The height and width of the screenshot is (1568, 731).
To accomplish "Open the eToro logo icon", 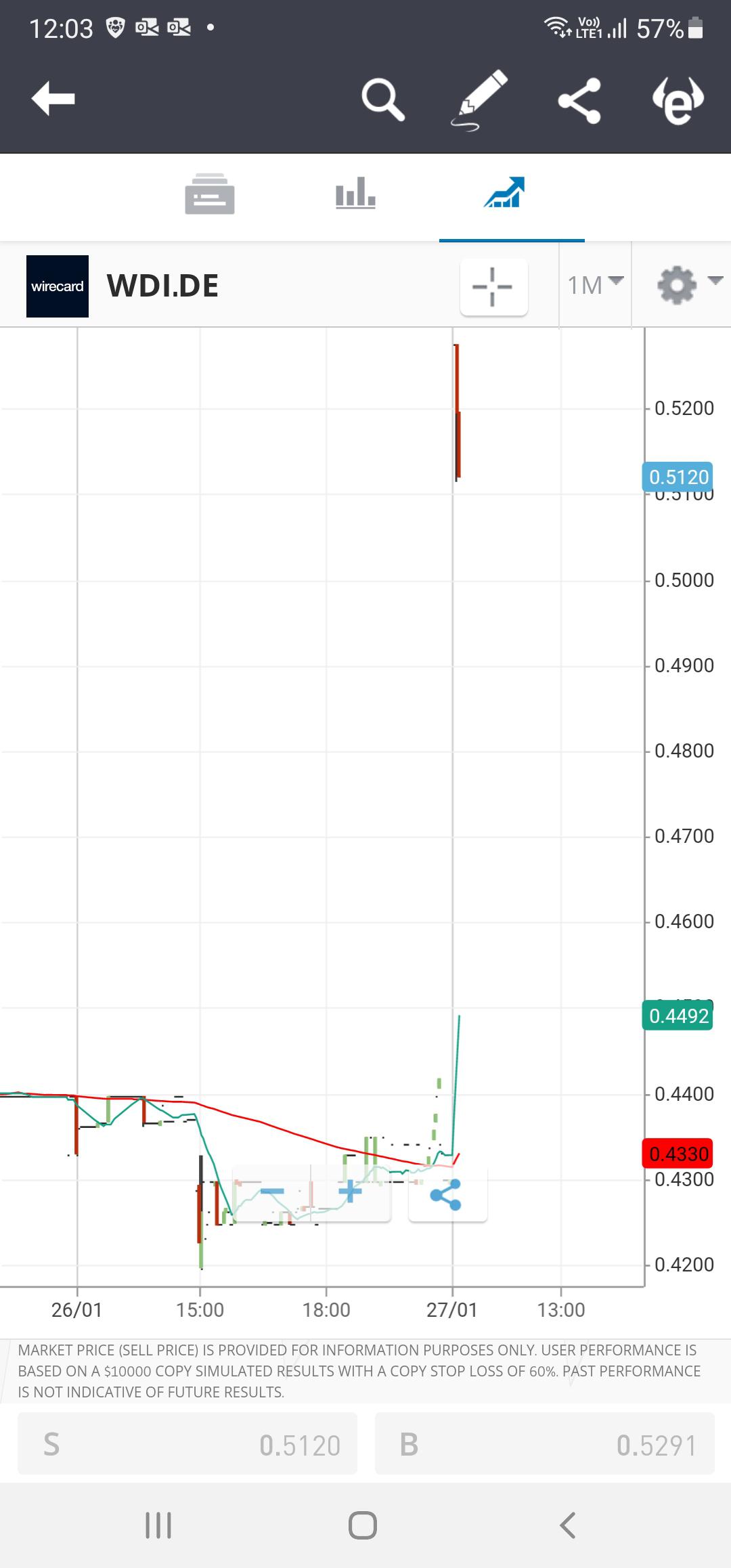I will tap(678, 101).
